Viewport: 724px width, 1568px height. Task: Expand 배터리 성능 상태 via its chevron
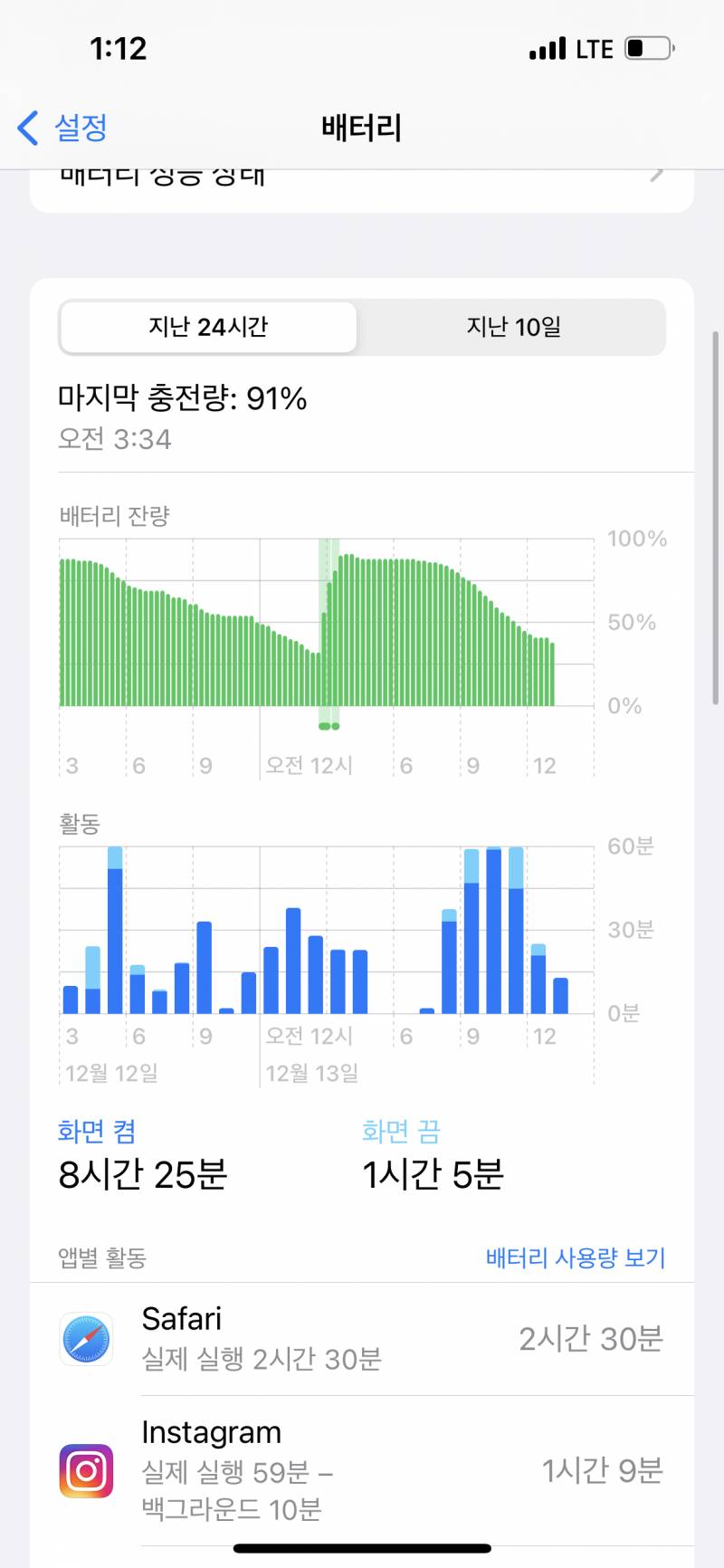(658, 177)
